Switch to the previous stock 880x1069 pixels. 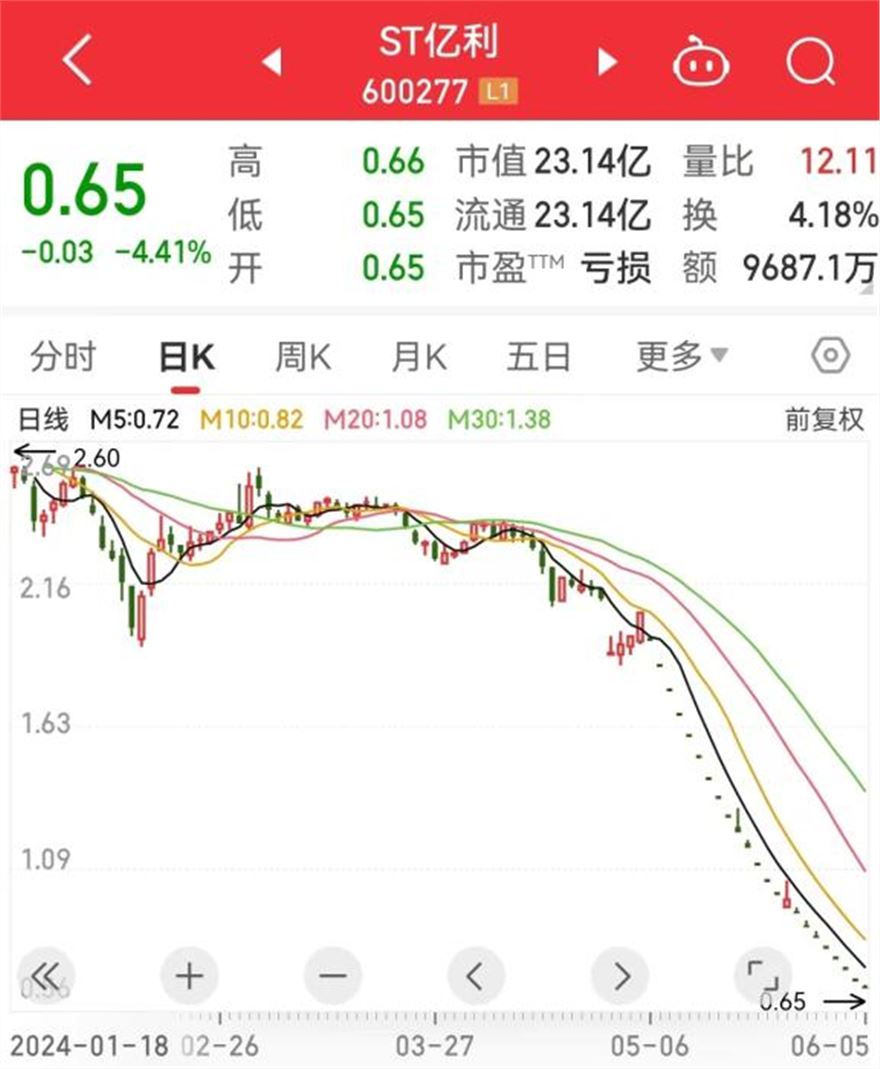tap(271, 62)
